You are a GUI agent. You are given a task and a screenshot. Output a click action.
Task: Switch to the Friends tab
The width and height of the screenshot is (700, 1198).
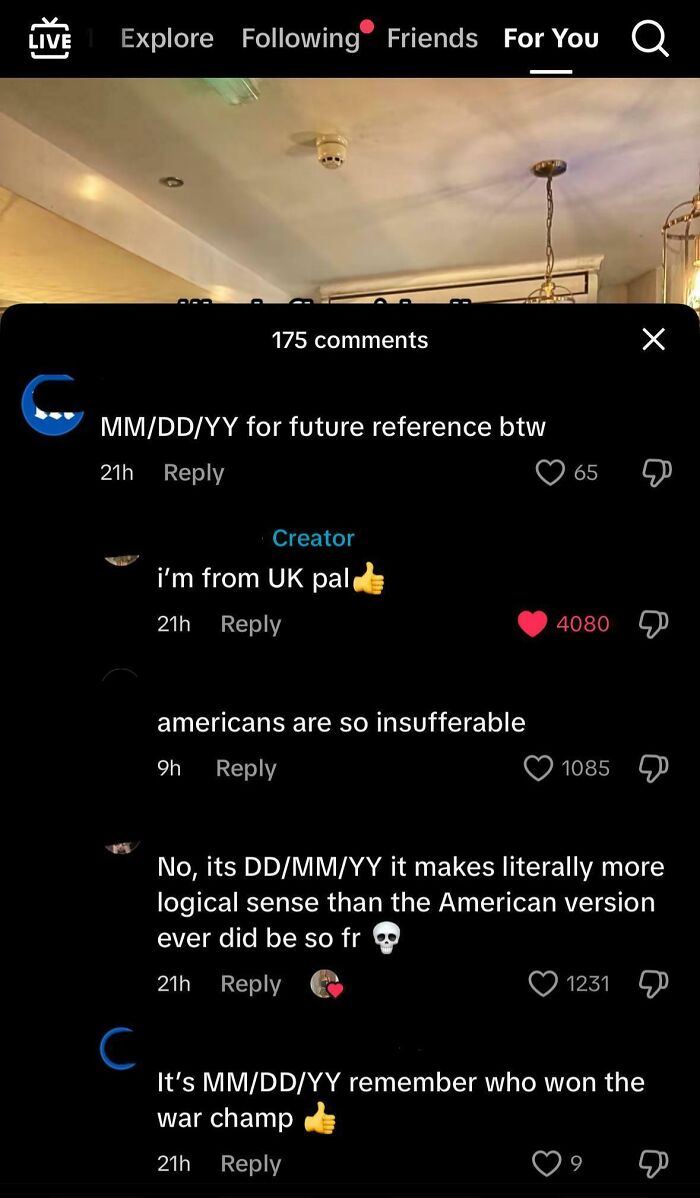coord(432,38)
